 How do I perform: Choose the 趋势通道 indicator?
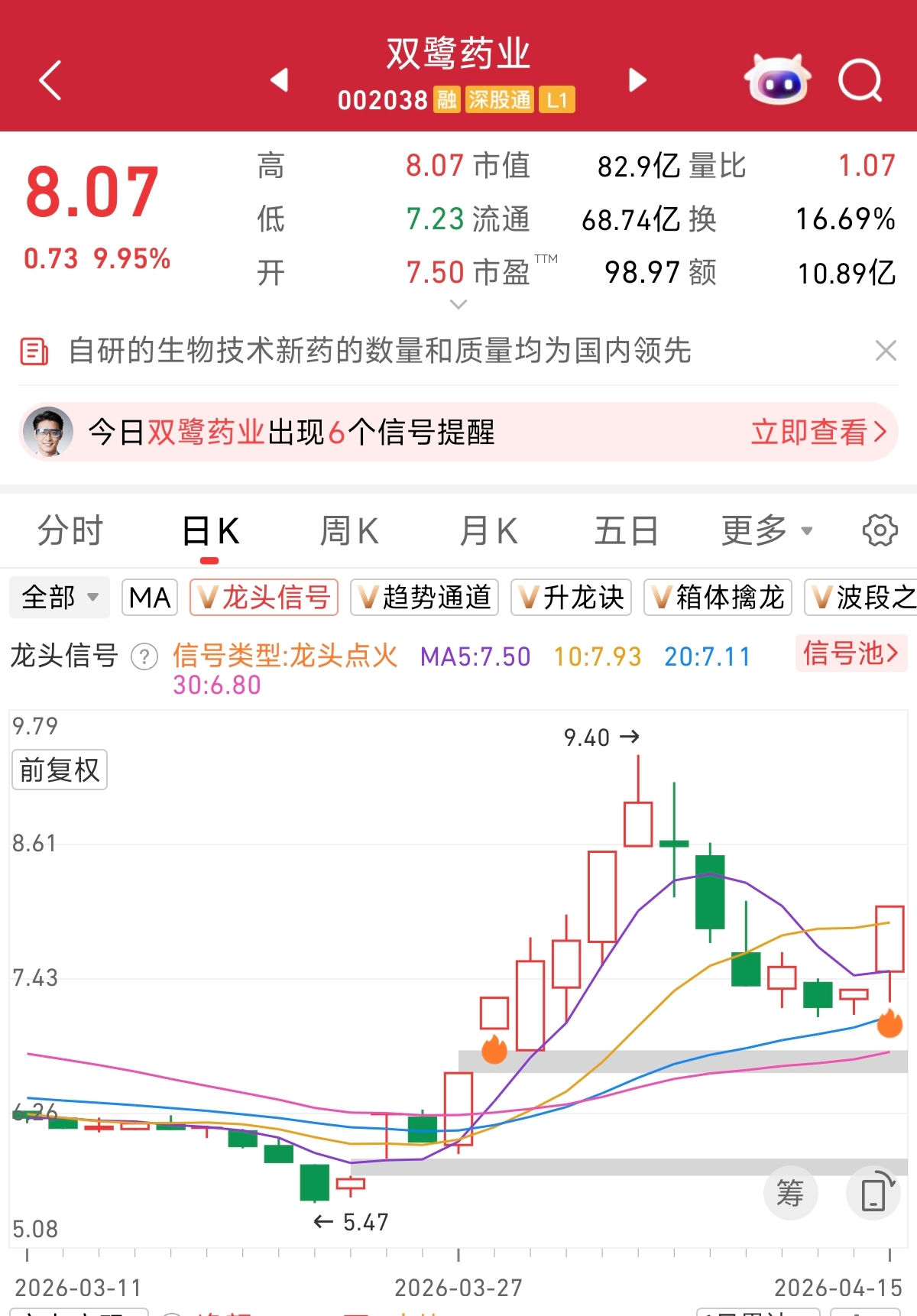coord(424,598)
